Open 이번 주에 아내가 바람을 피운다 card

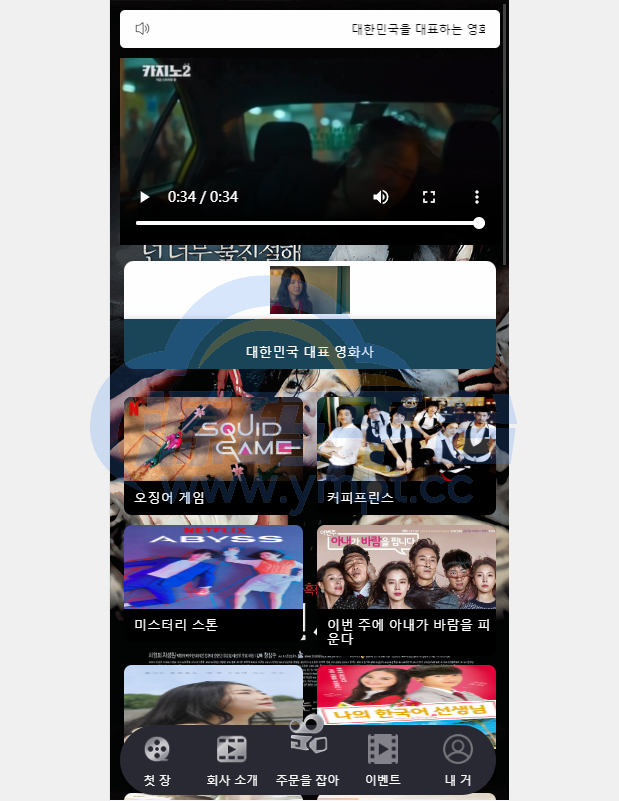(406, 585)
